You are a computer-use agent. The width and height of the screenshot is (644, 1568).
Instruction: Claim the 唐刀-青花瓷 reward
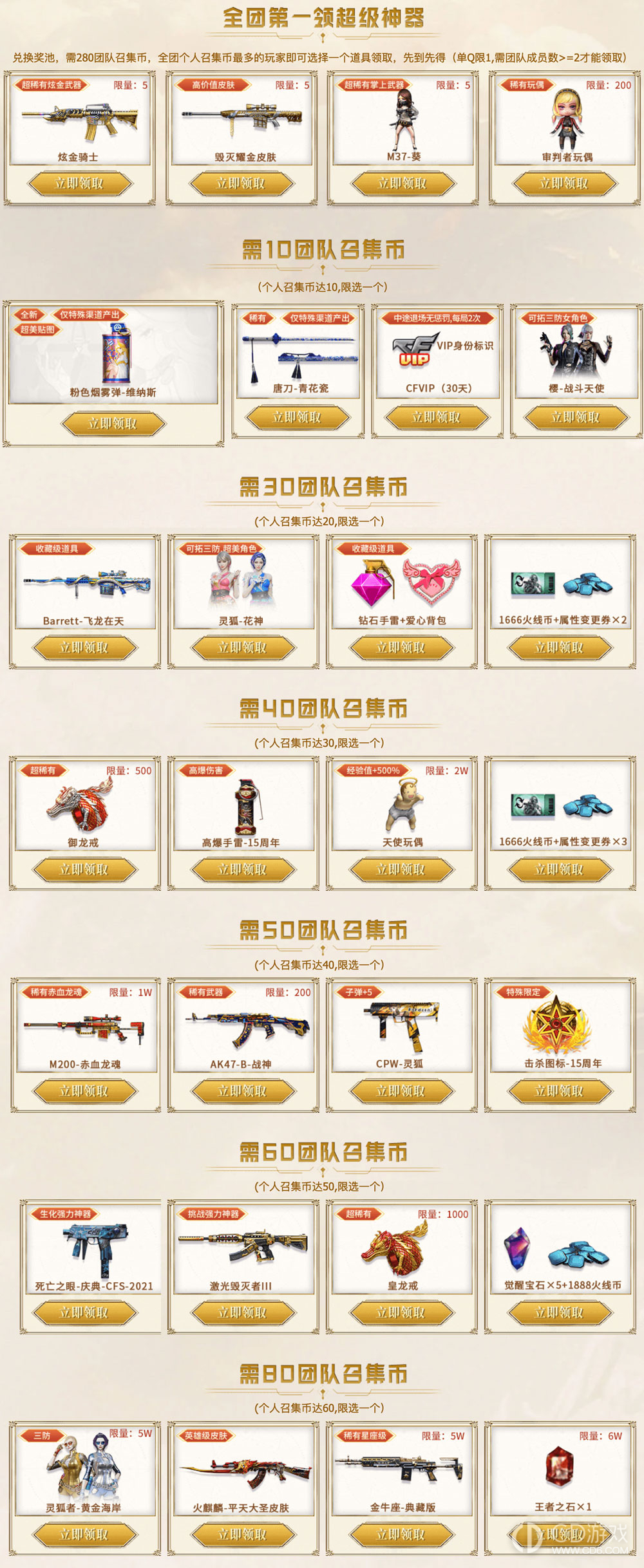(297, 417)
